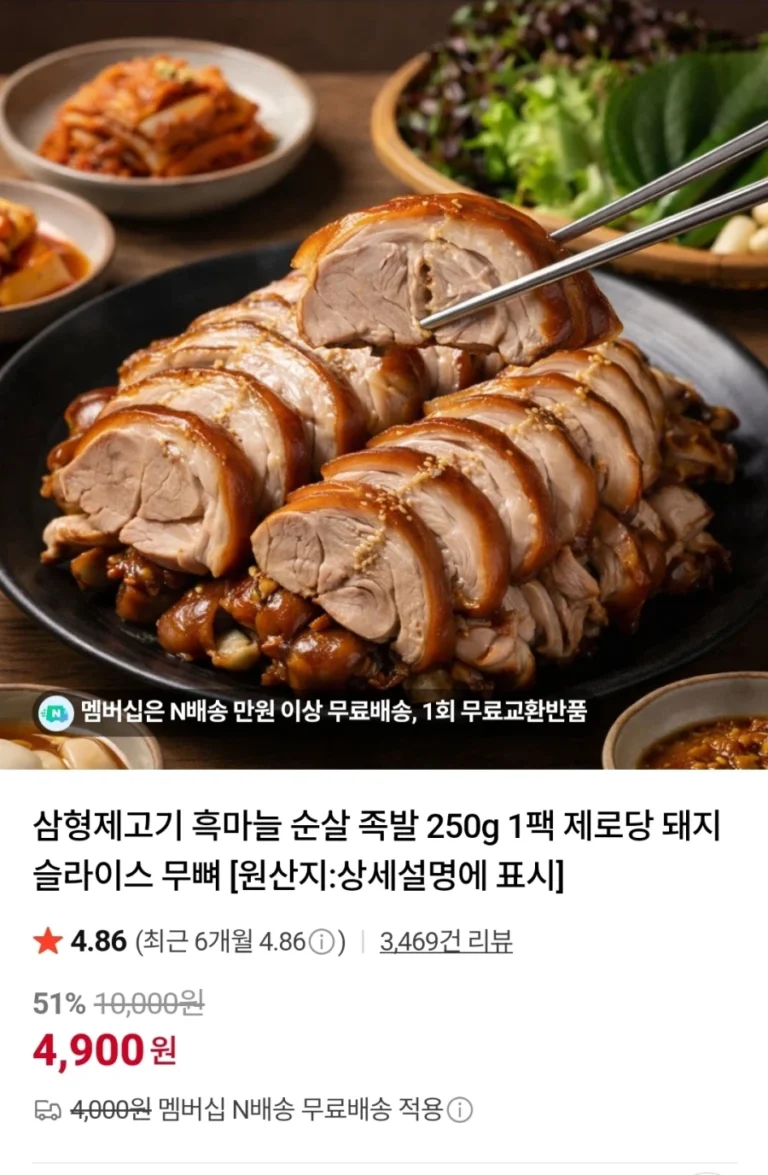Open the 멤버십 N배송 무료배송 banner
This screenshot has height=1175, width=768.
[312, 712]
